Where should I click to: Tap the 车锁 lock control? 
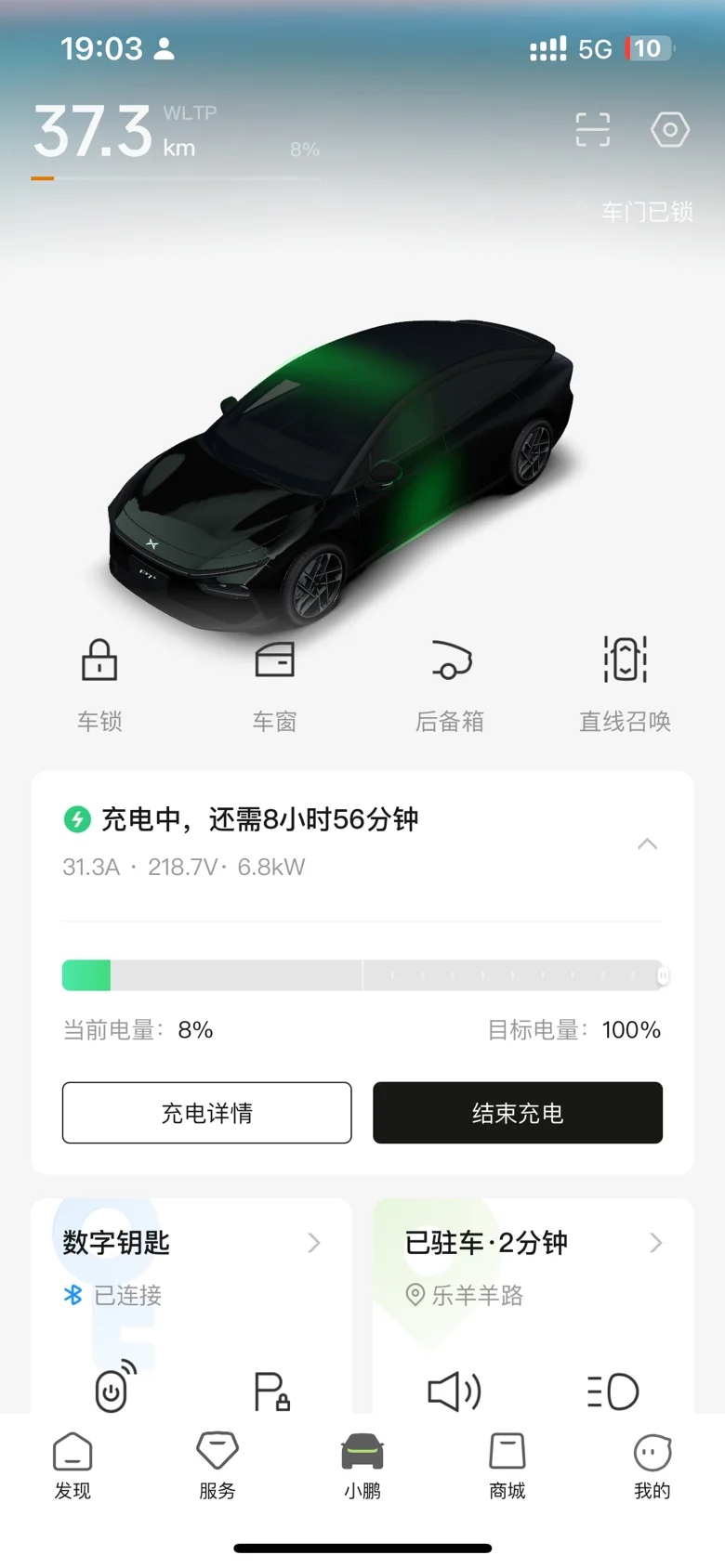point(99,683)
